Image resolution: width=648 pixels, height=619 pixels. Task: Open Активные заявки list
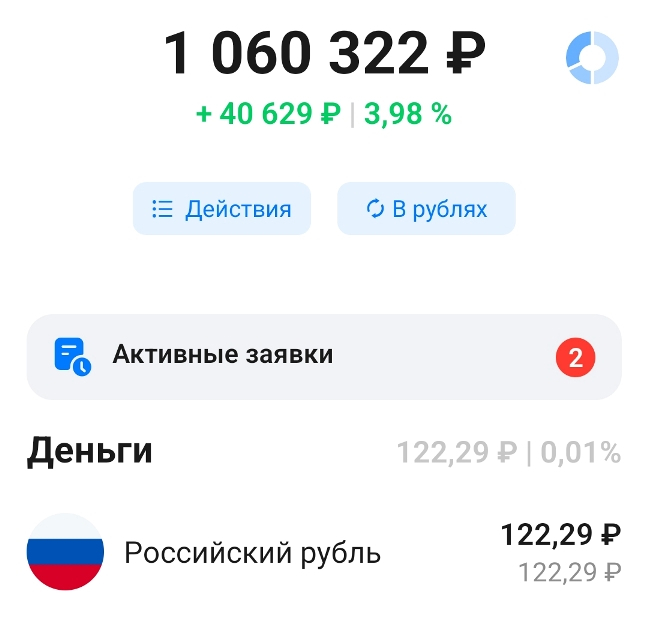click(324, 356)
